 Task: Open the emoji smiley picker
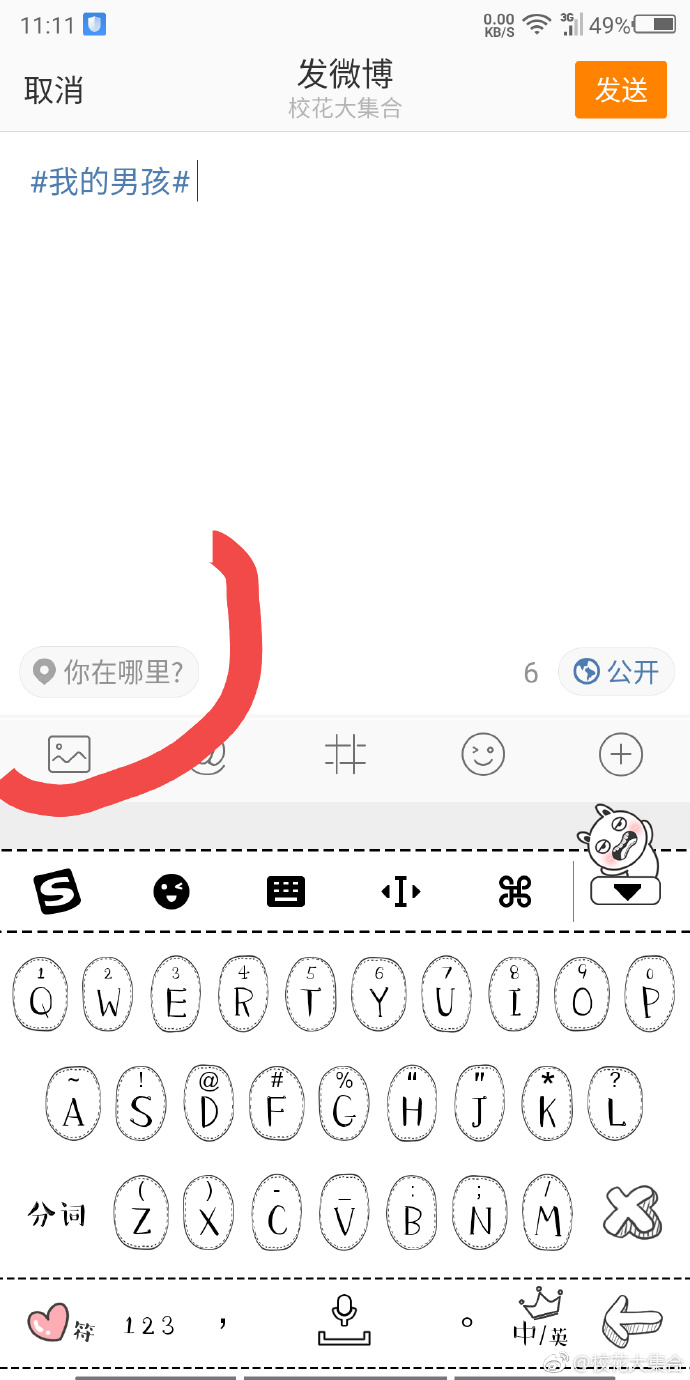(x=483, y=754)
